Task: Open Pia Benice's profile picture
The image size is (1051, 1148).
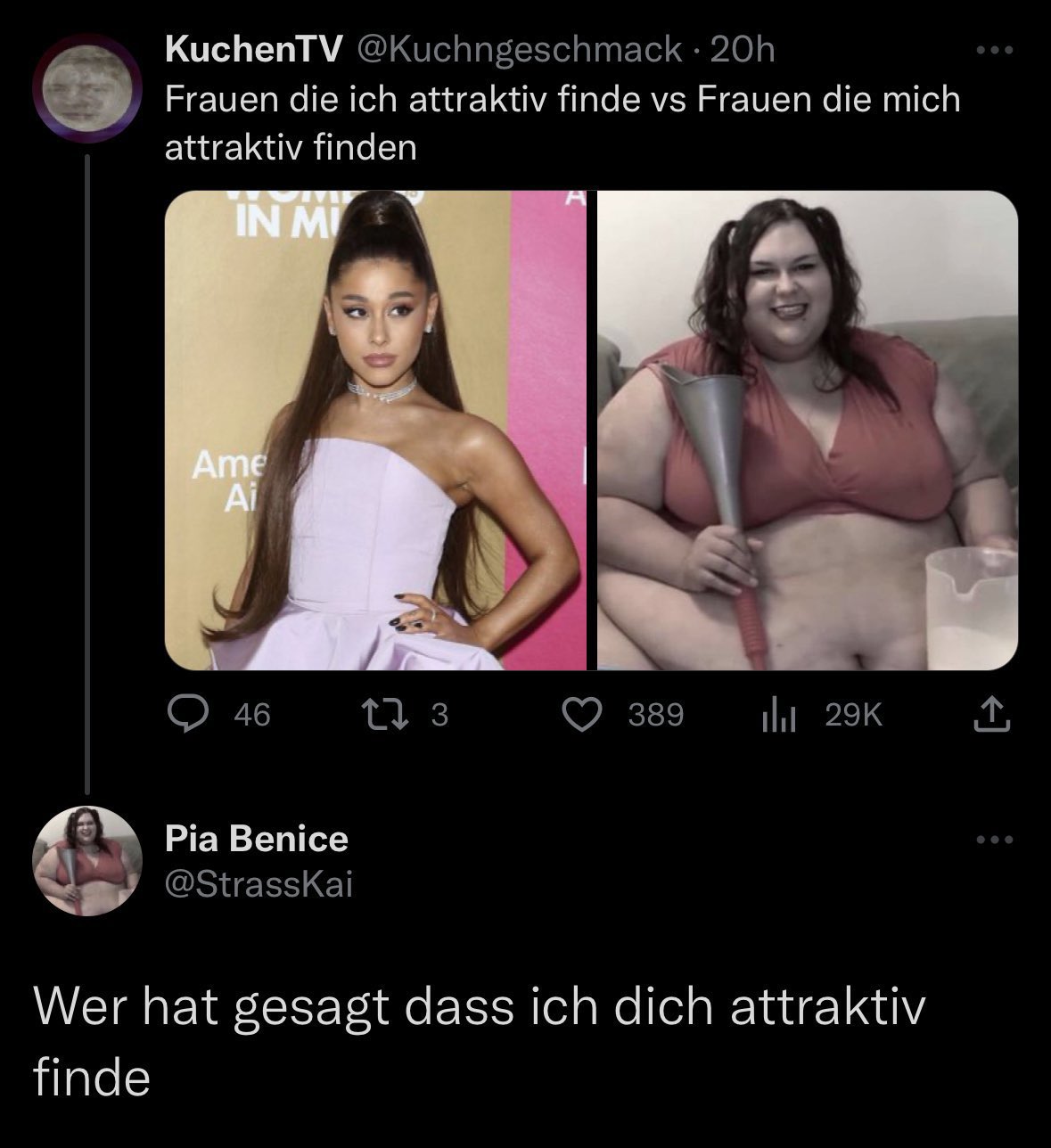Action: pos(86,860)
